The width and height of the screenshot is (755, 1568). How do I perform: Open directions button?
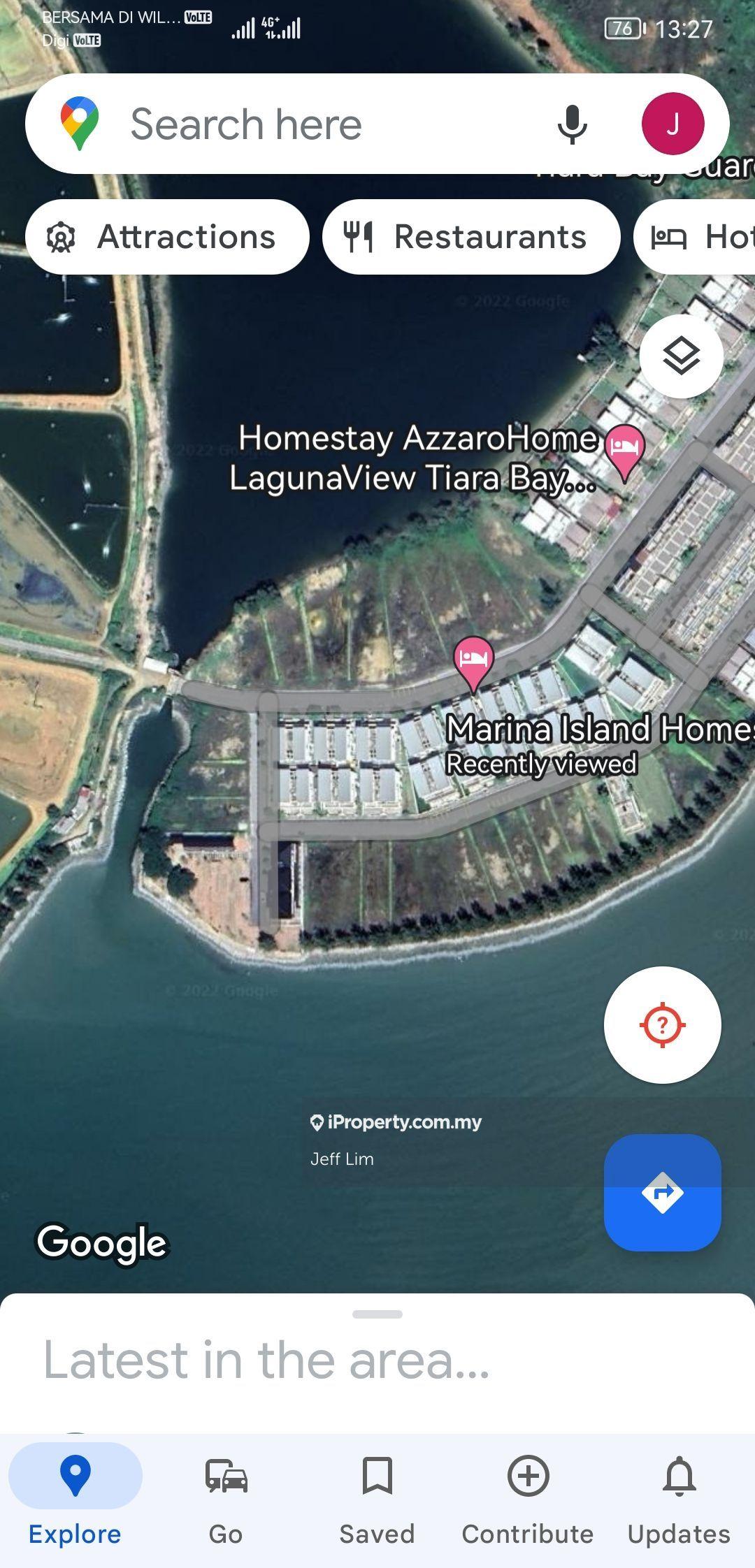[662, 1193]
